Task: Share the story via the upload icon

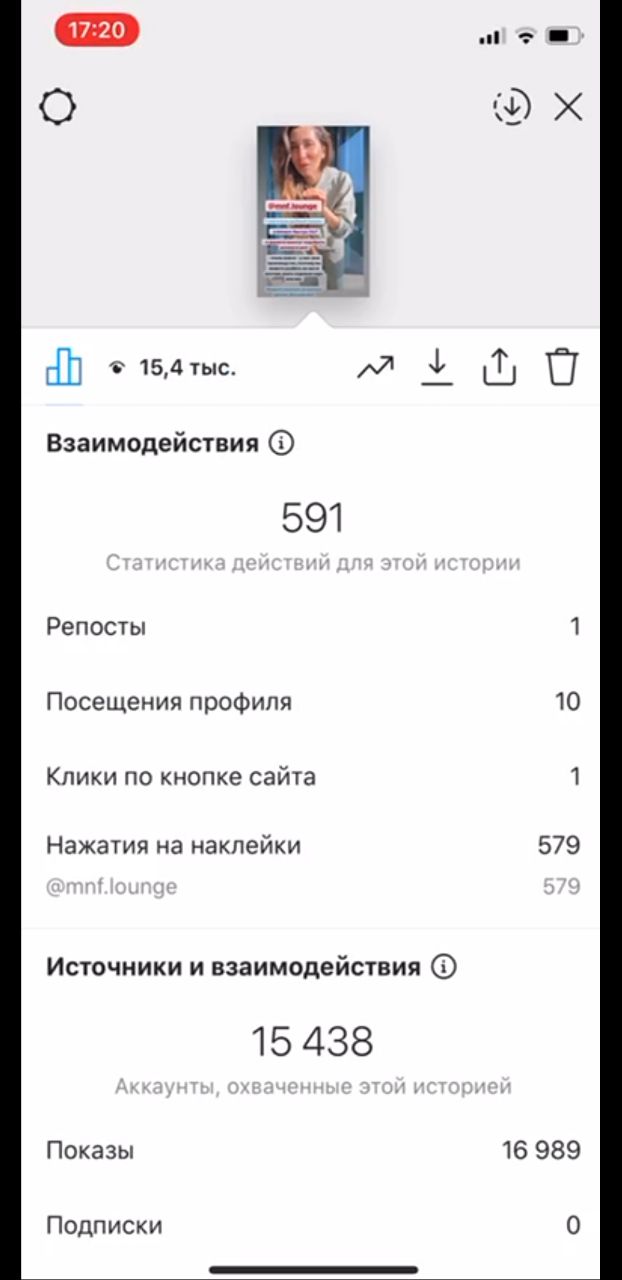Action: coord(499,368)
